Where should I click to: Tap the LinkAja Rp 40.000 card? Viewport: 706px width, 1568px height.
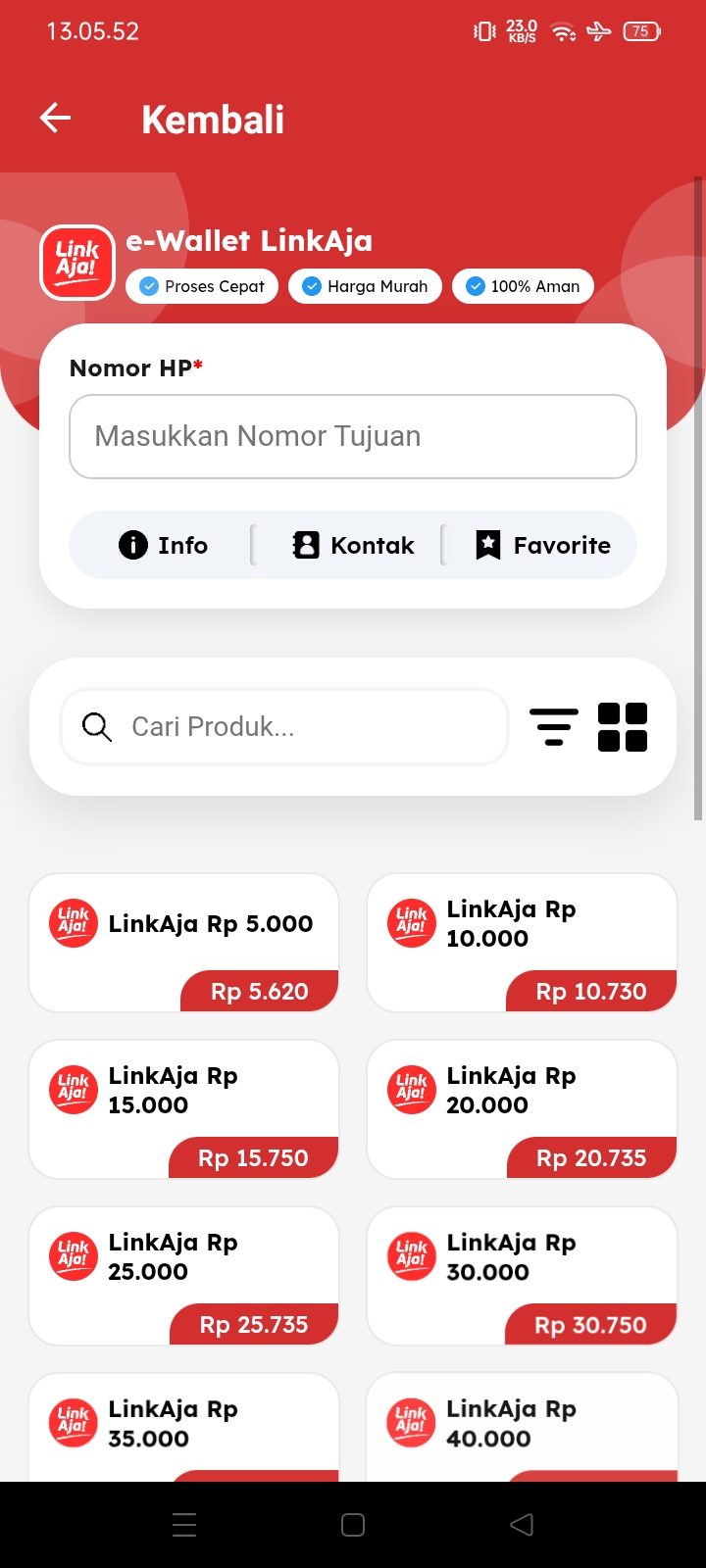[x=522, y=1426]
